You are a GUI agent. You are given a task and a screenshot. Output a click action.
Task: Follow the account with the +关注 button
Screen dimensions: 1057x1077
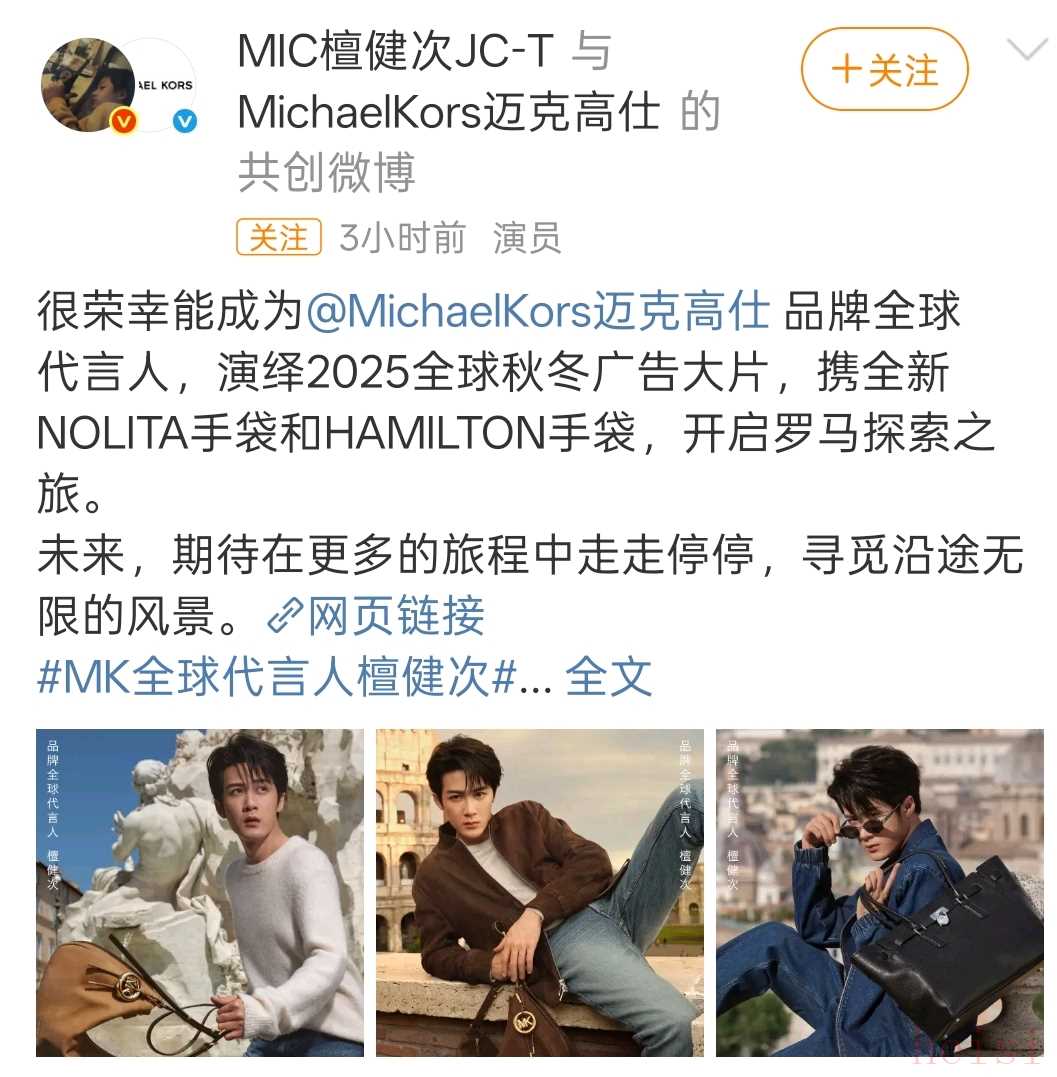pos(885,70)
